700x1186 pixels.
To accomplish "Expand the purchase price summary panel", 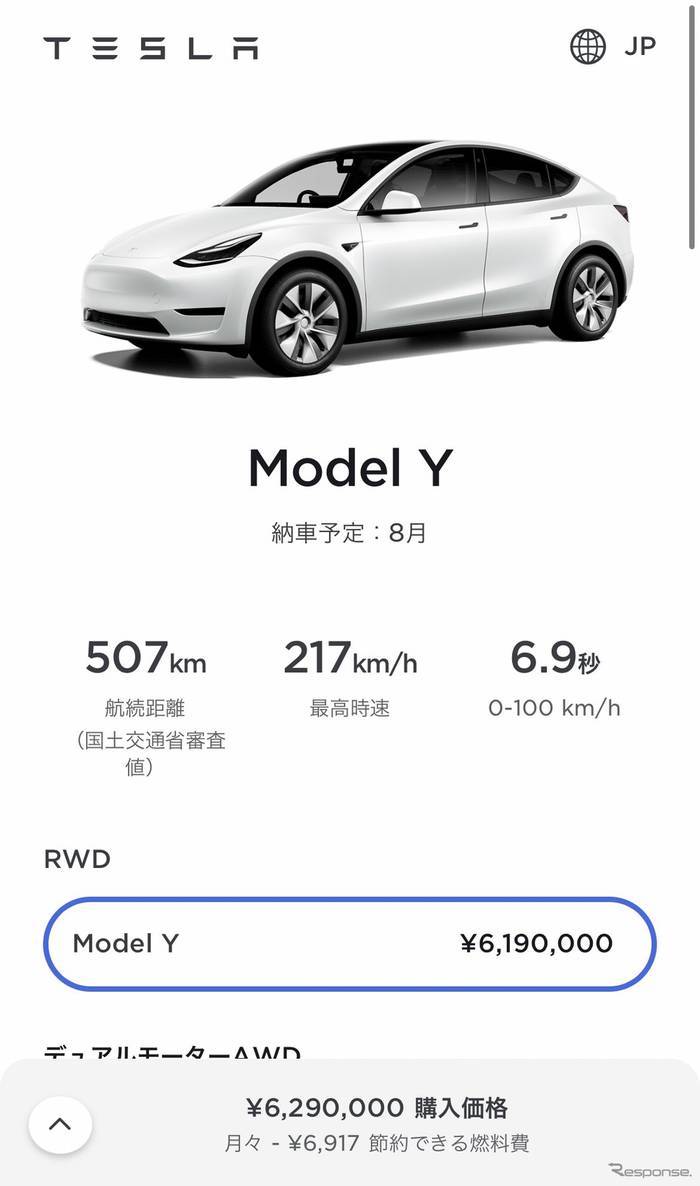I will click(x=60, y=1124).
